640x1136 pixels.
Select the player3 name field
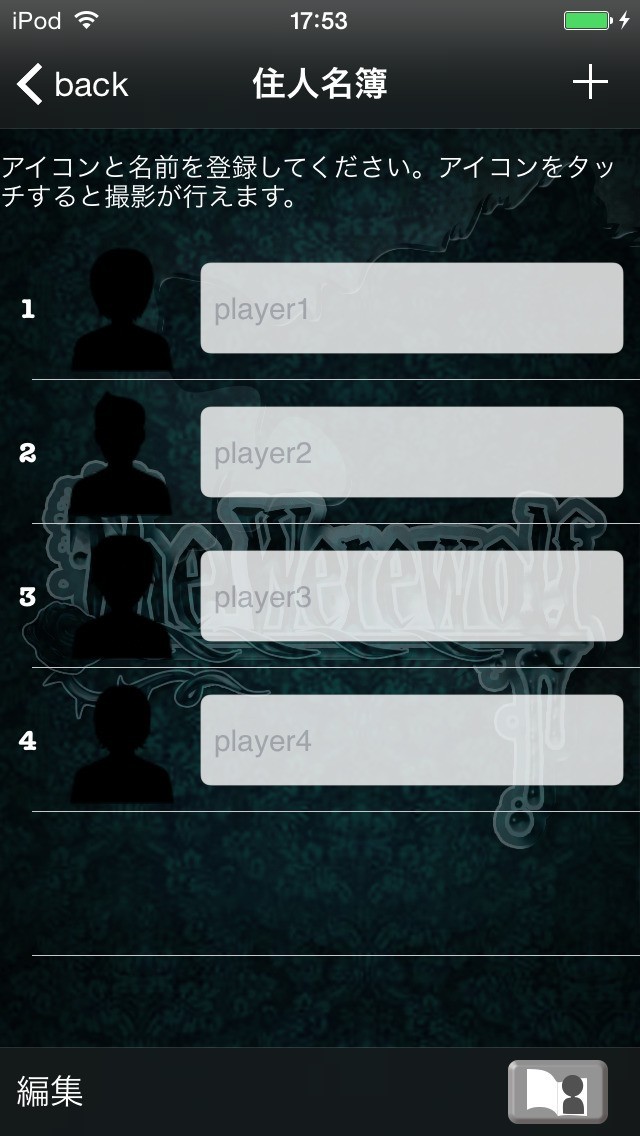[412, 596]
